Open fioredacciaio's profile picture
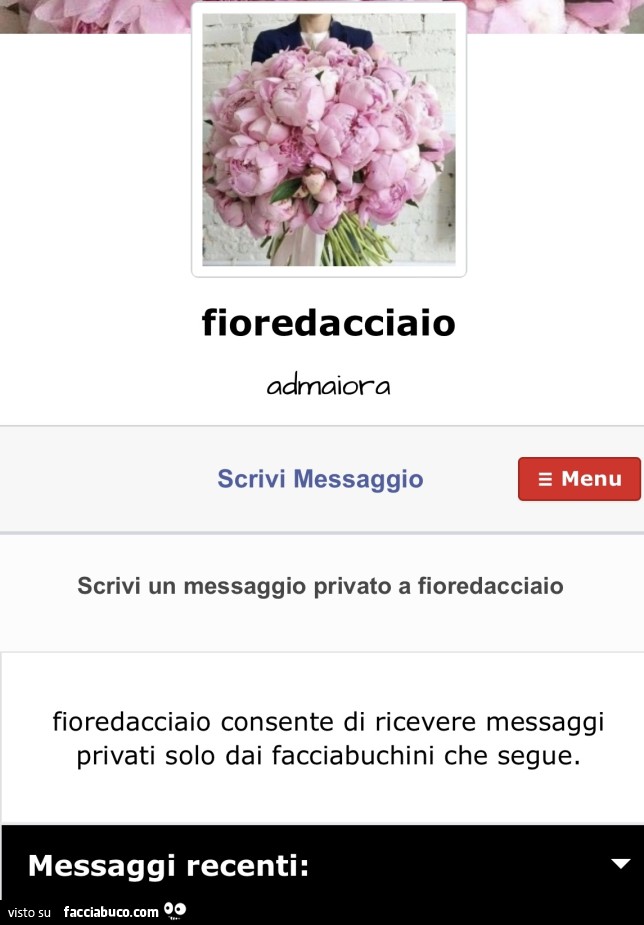Image resolution: width=644 pixels, height=925 pixels. tap(329, 140)
